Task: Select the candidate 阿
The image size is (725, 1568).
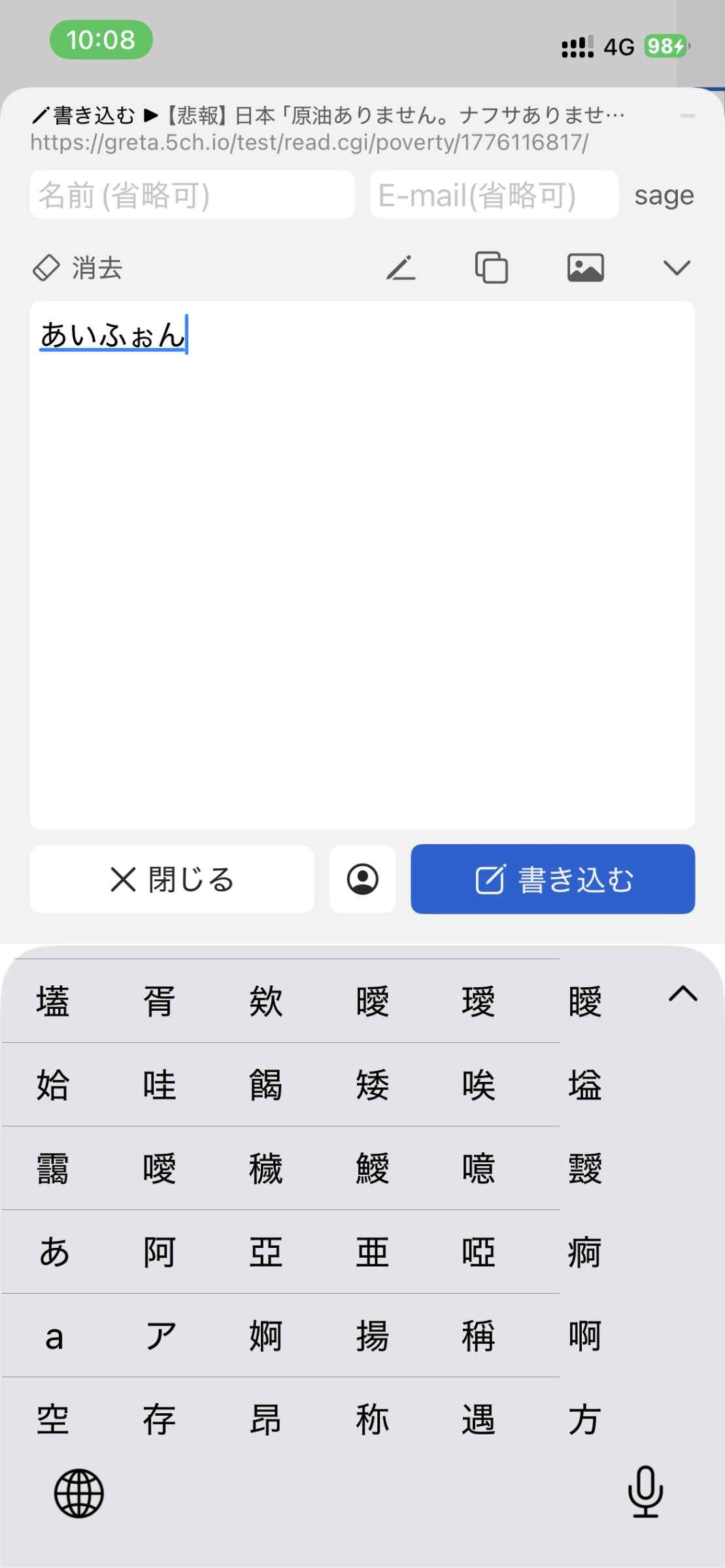Action: tap(160, 1252)
